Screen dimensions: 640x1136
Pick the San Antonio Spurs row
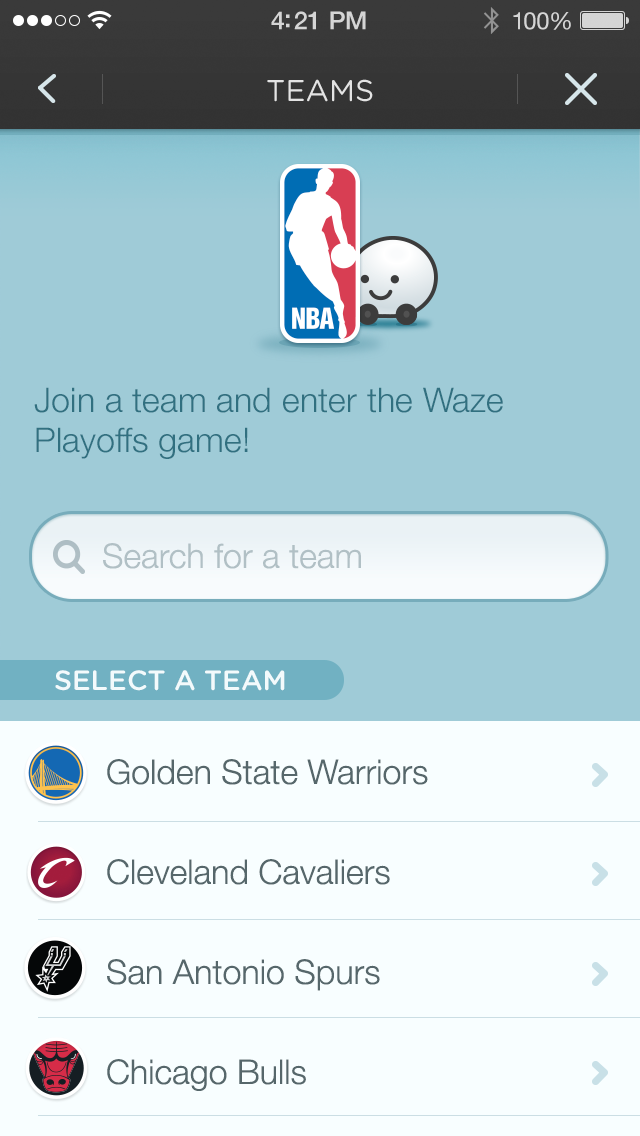(320, 972)
